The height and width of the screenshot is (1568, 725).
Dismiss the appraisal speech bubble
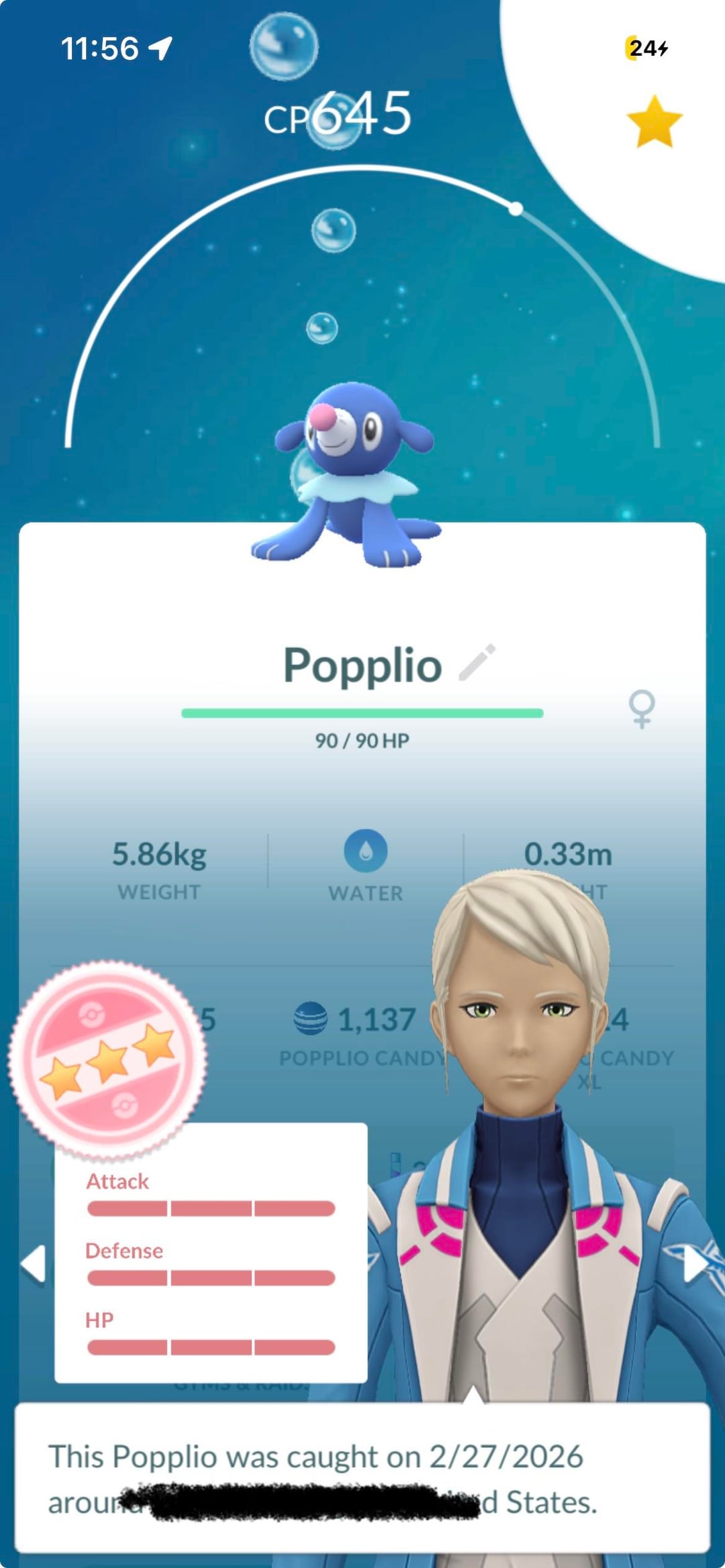[x=362, y=1479]
